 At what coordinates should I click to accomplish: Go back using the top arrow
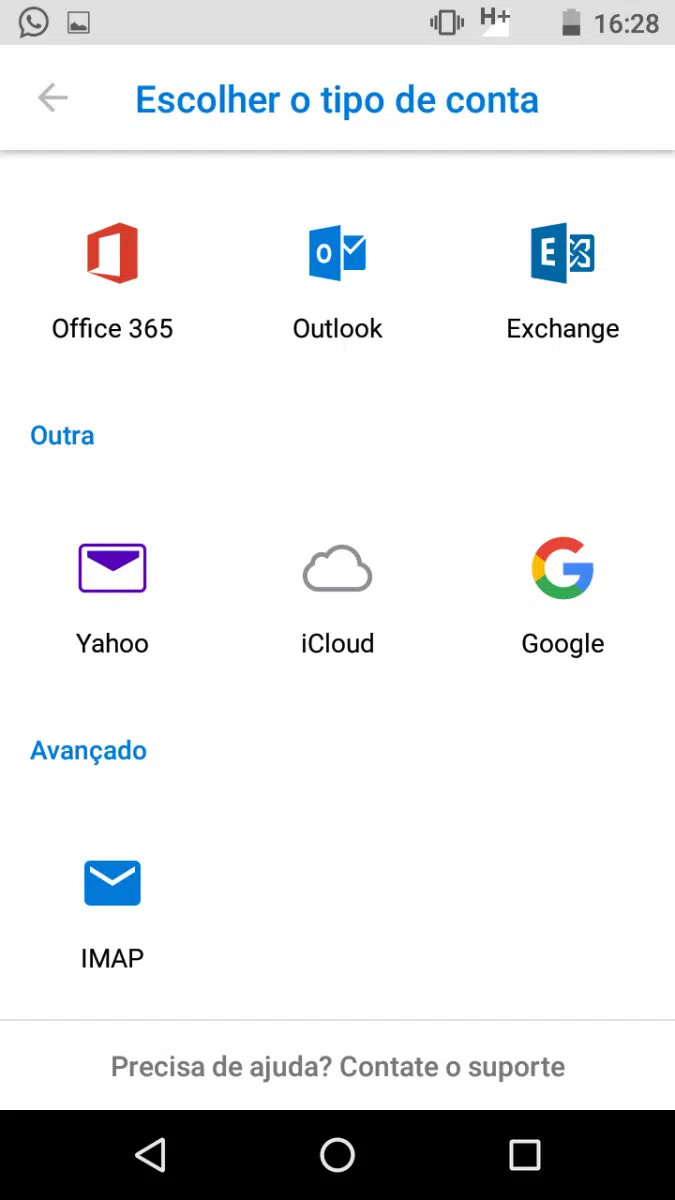tap(52, 98)
